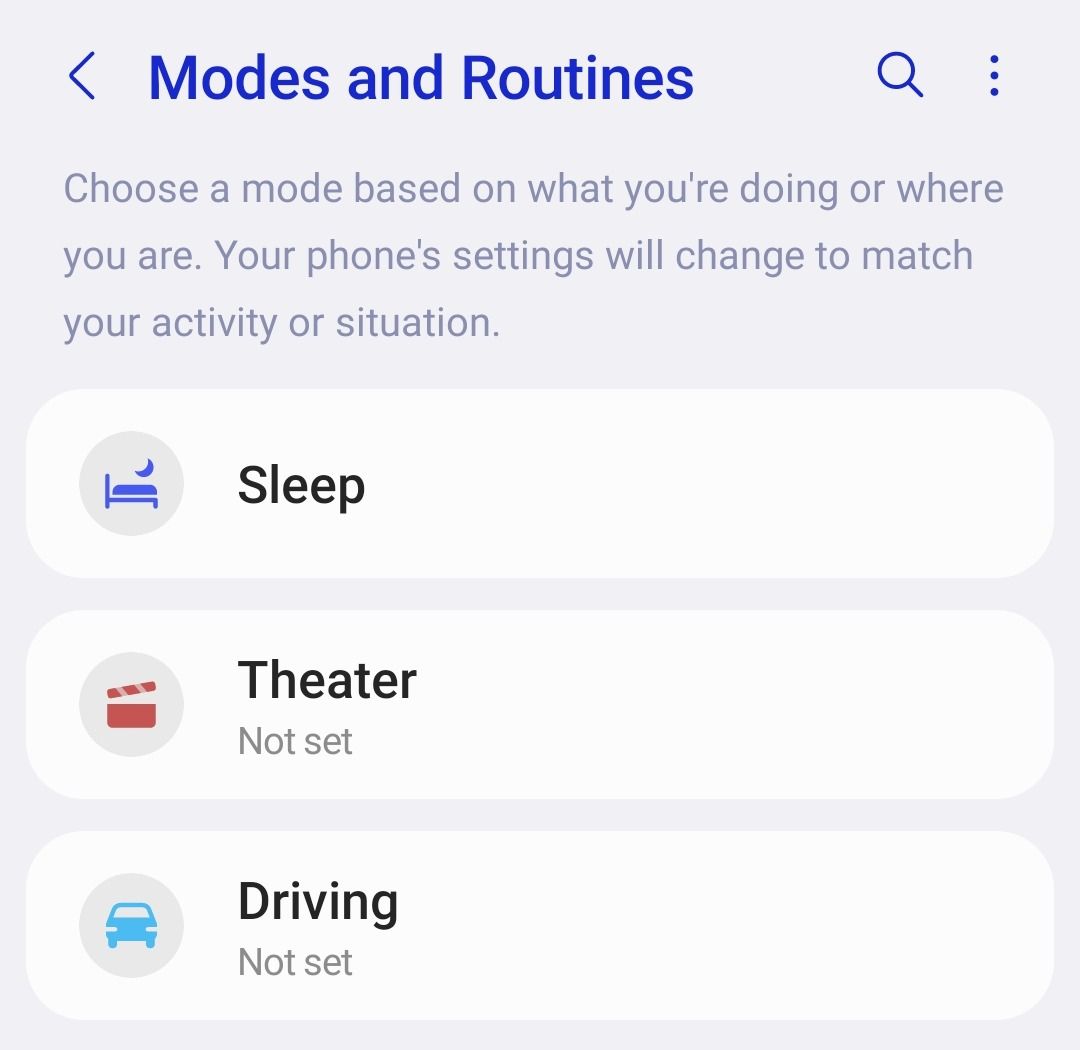Set up the Driving mode
This screenshot has height=1050, width=1080.
click(x=540, y=926)
